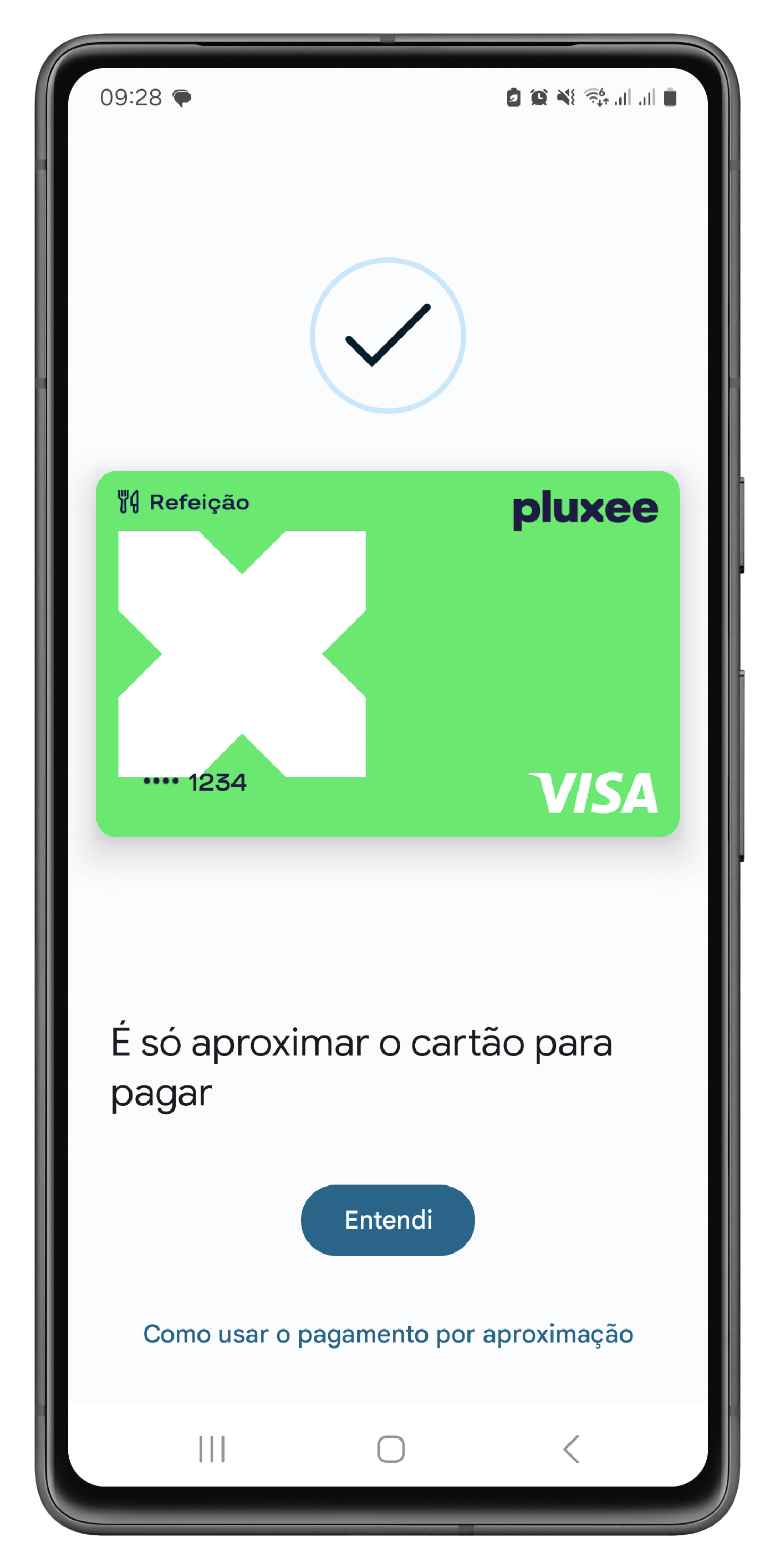Viewport: 775px width, 1568px height.
Task: Tap the Entendi button
Action: pos(388,1221)
